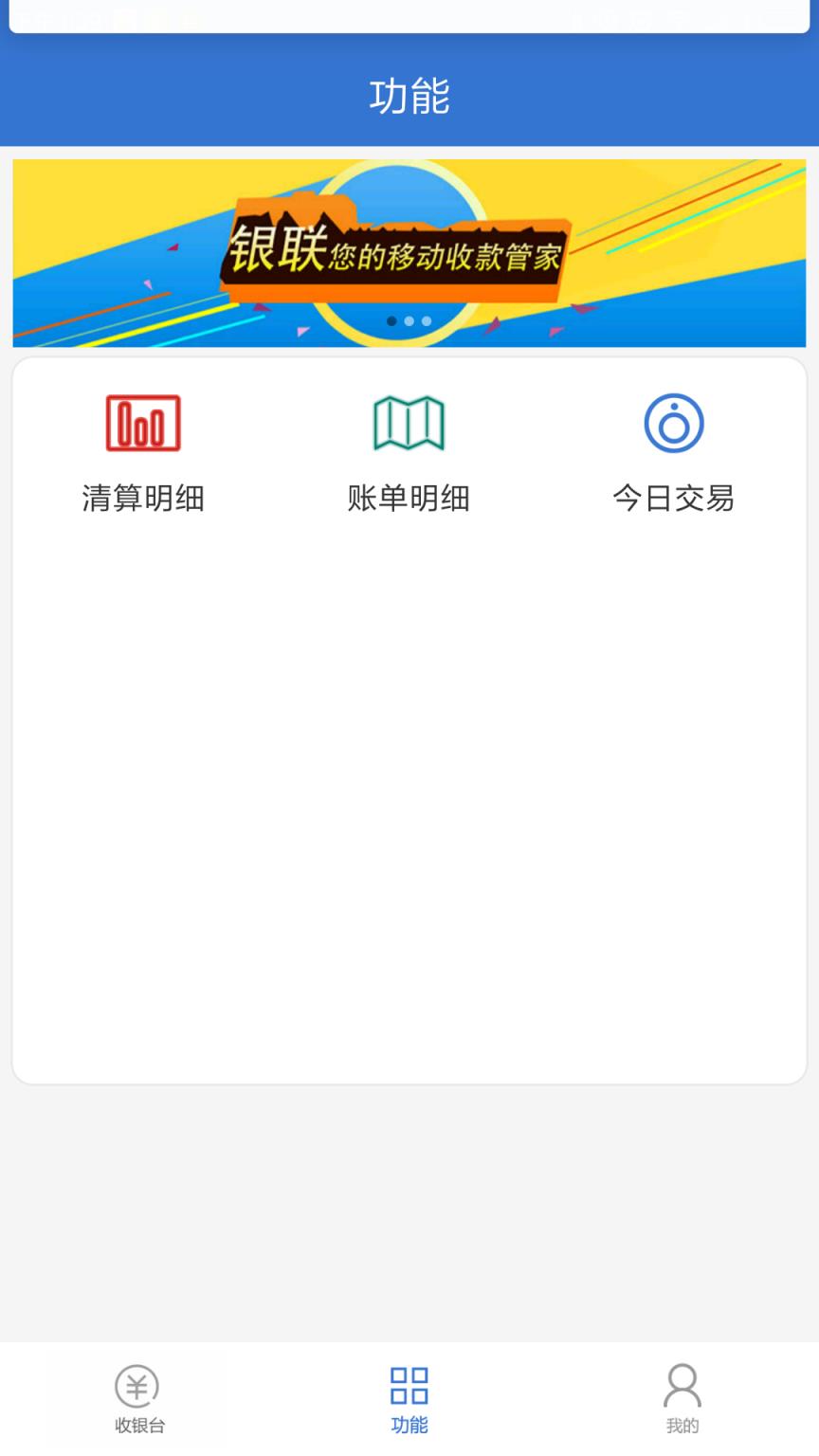Viewport: 819px width, 1456px height.
Task: Tap the 清算明细 label text
Action: coord(143,498)
